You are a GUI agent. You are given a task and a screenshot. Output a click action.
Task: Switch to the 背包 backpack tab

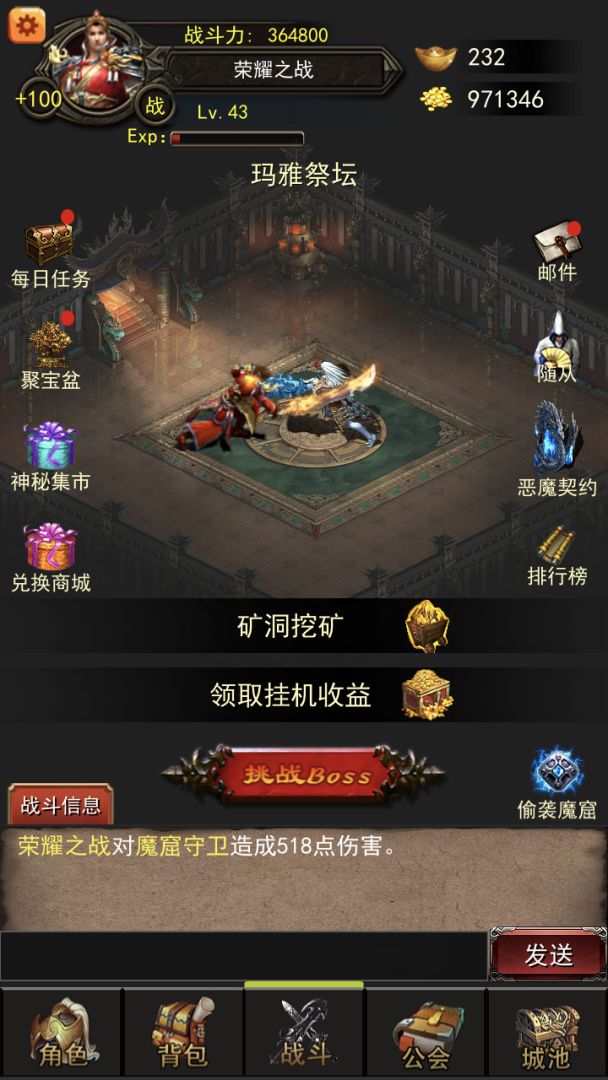(x=182, y=1035)
